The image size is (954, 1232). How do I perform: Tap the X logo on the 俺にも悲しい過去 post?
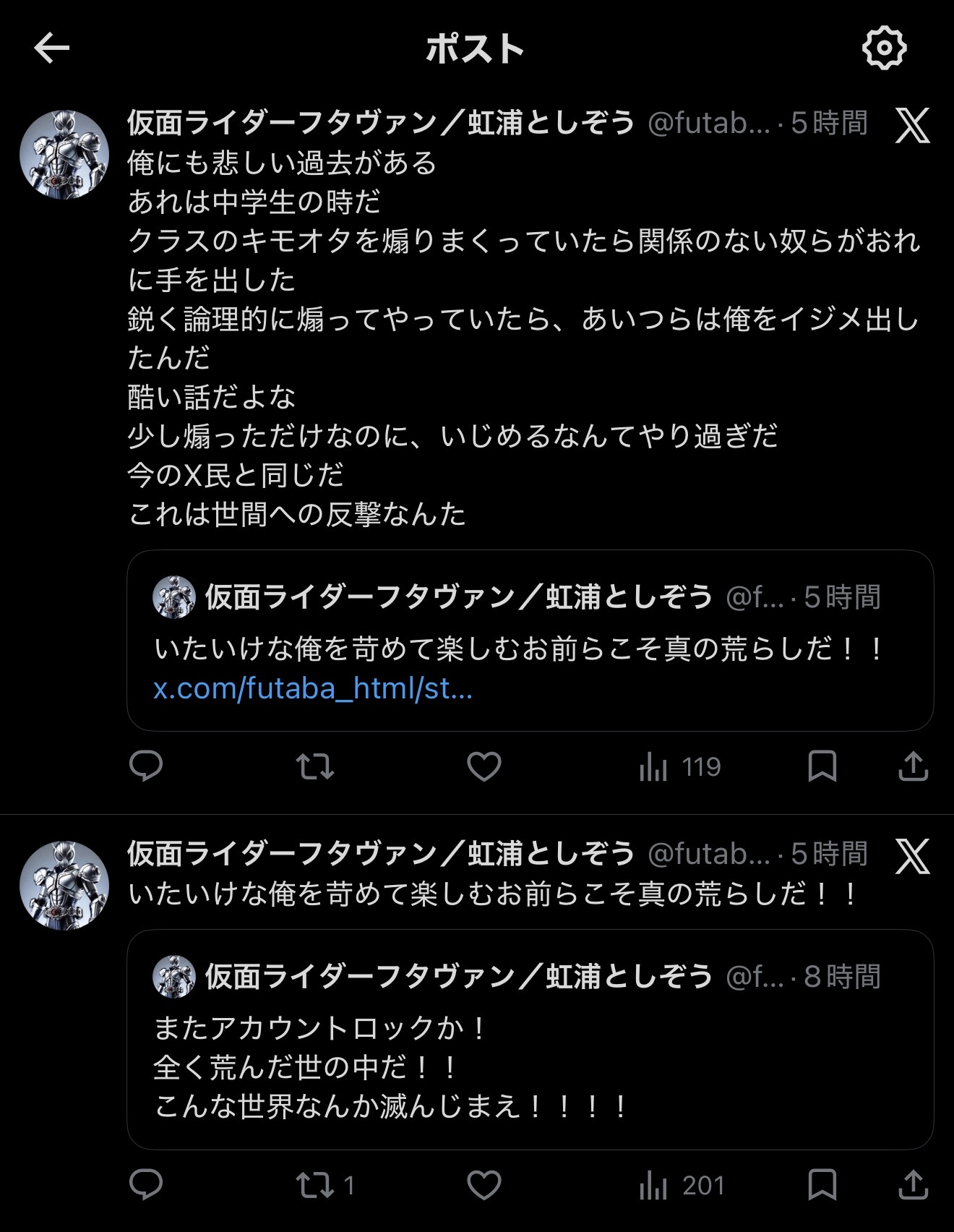912,126
